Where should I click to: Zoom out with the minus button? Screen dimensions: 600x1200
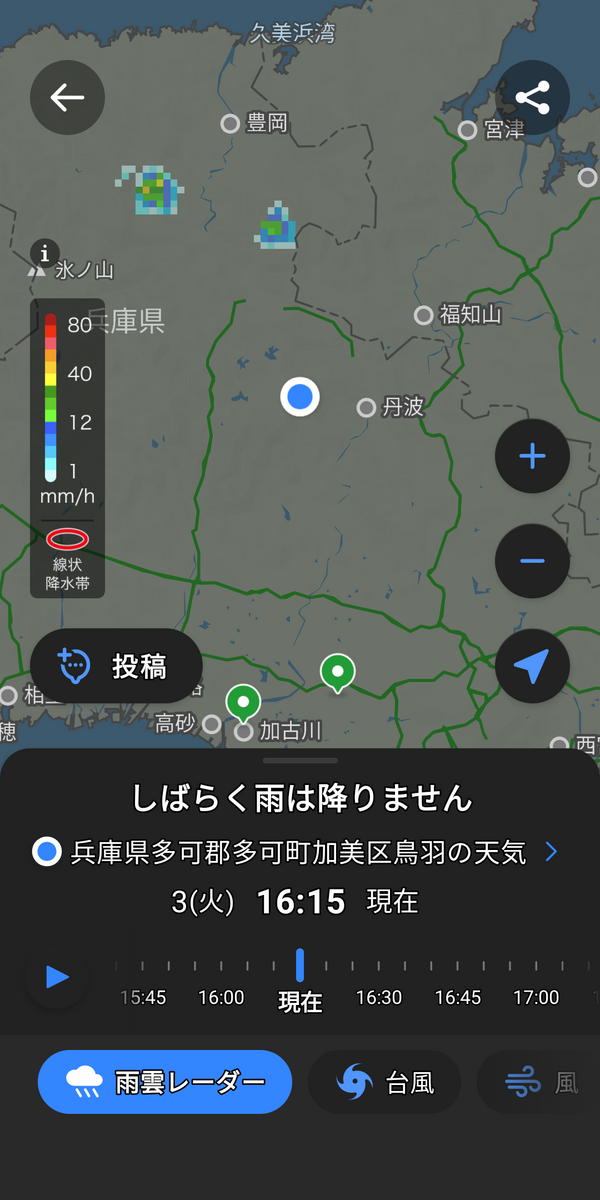(x=532, y=561)
